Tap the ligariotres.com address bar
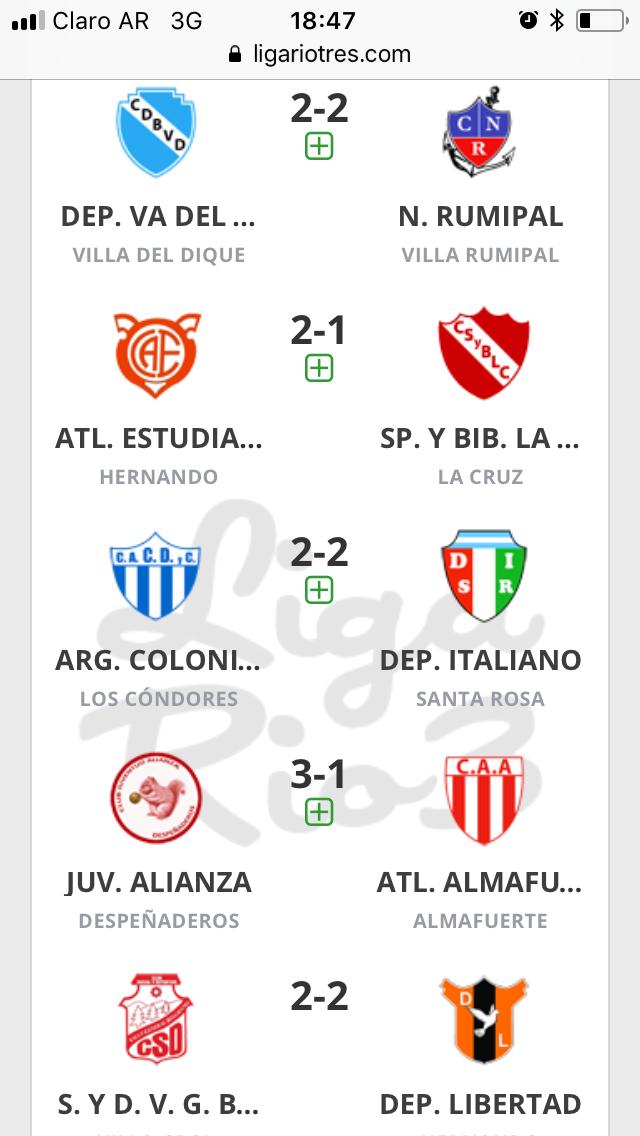 click(x=320, y=54)
